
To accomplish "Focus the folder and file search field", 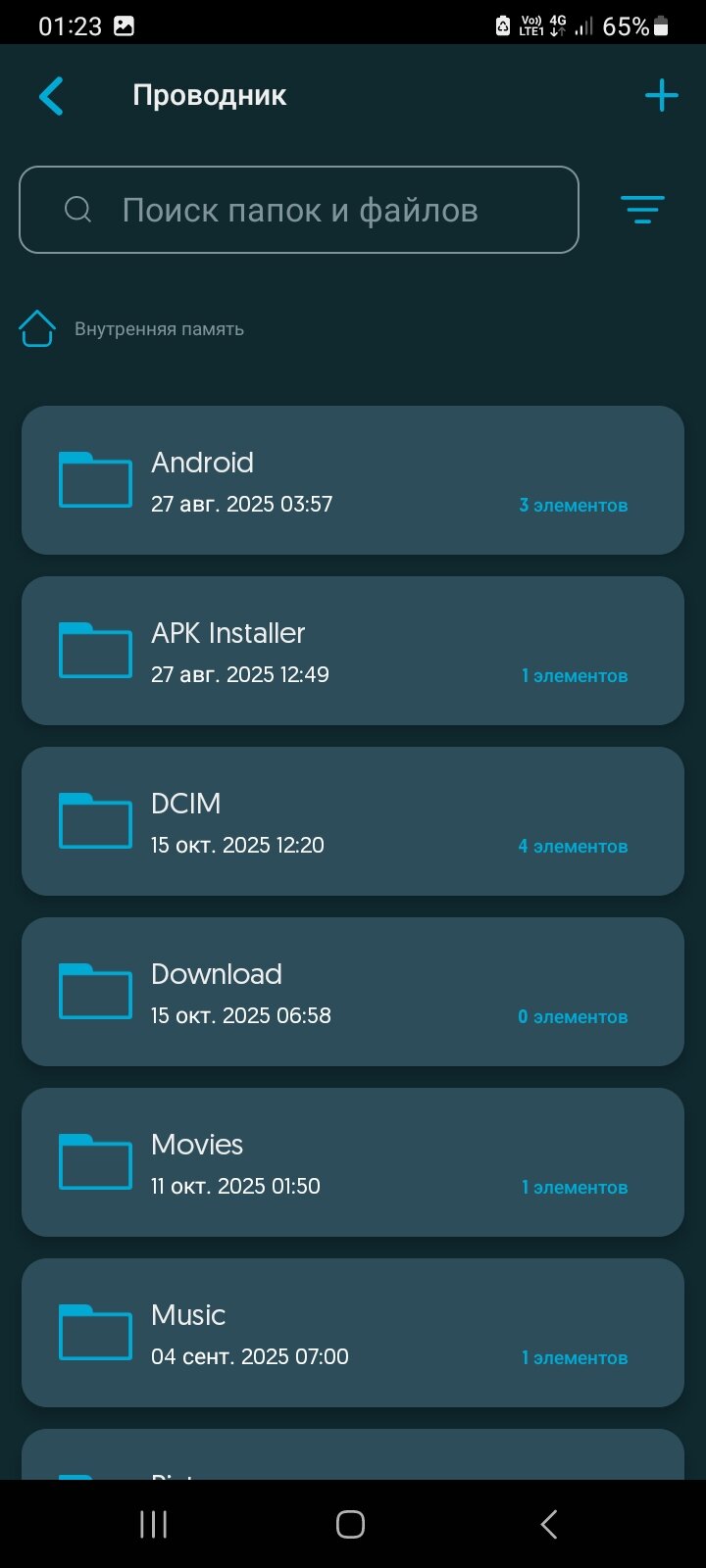I will pos(299,210).
